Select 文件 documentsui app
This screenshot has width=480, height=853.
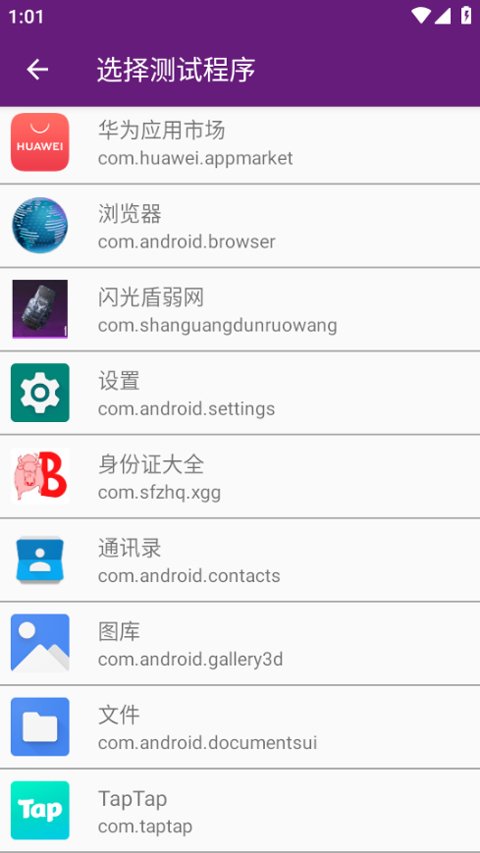(x=240, y=727)
